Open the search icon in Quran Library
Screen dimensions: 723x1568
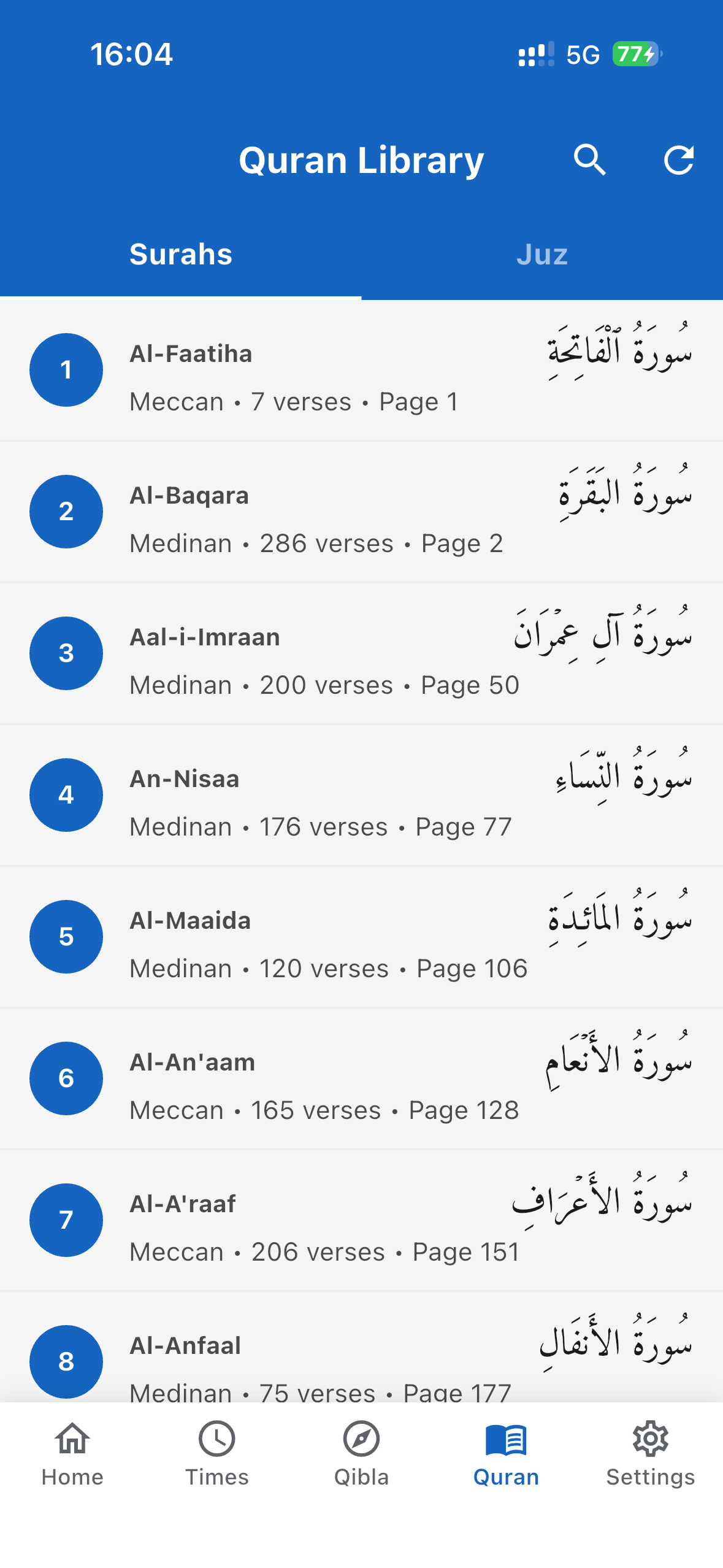coord(591,160)
